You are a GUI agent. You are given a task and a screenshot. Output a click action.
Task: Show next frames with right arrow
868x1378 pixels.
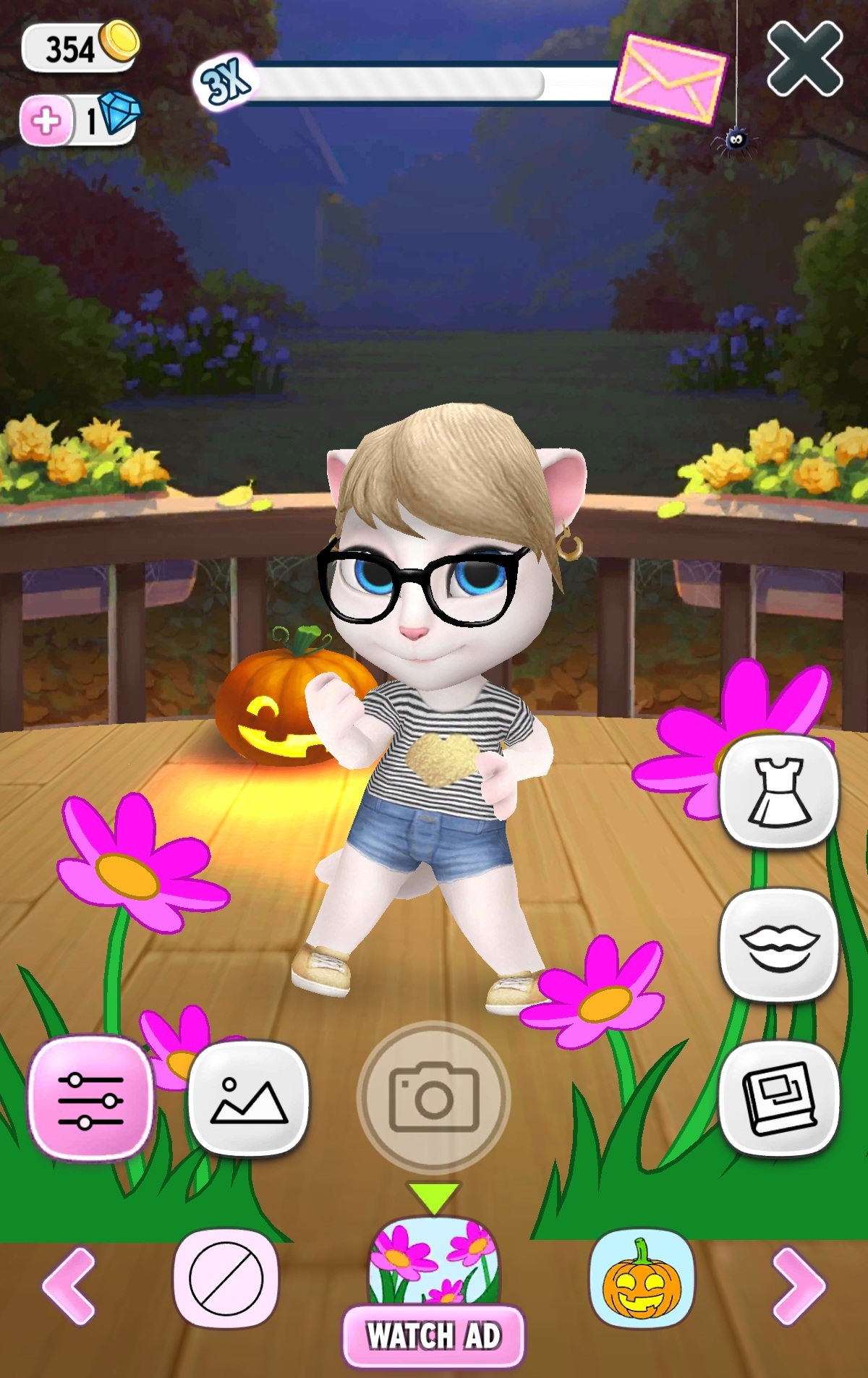point(798,1285)
